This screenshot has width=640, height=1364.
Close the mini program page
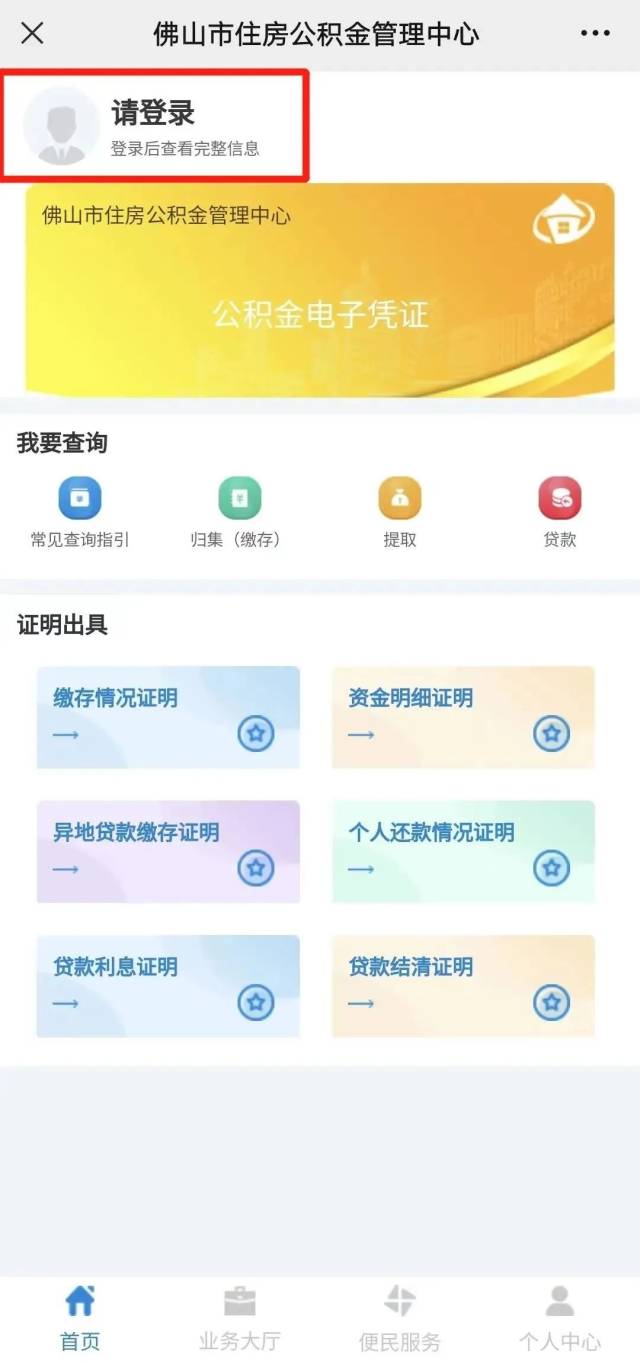click(x=32, y=33)
